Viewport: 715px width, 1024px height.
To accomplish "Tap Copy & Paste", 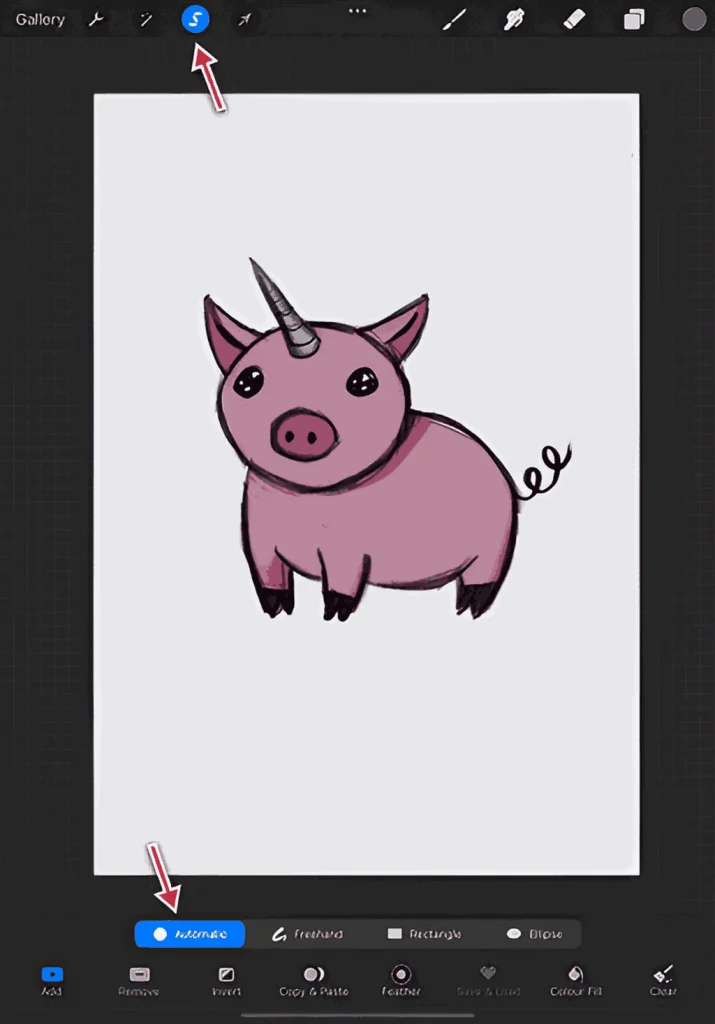I will [314, 979].
